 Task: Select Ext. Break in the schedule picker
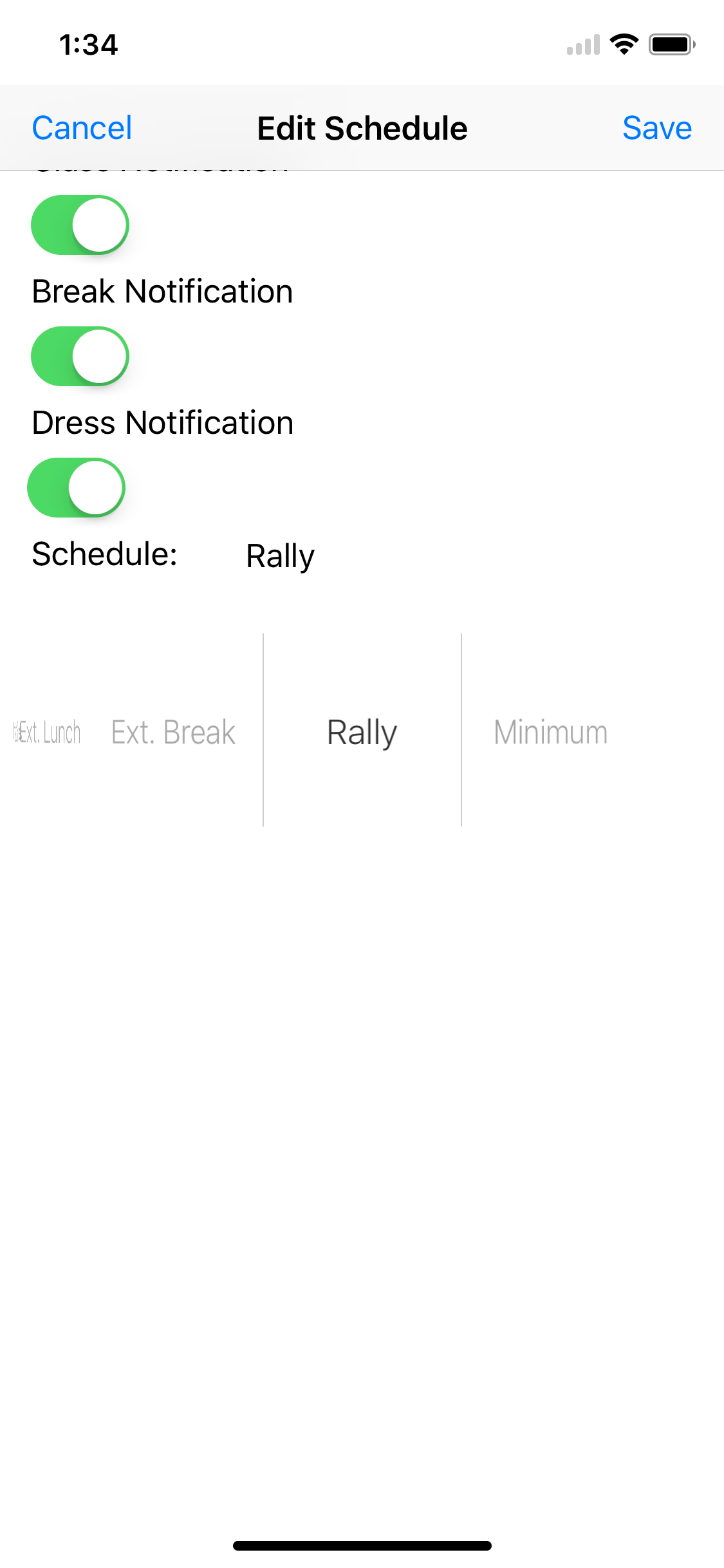[x=173, y=732]
